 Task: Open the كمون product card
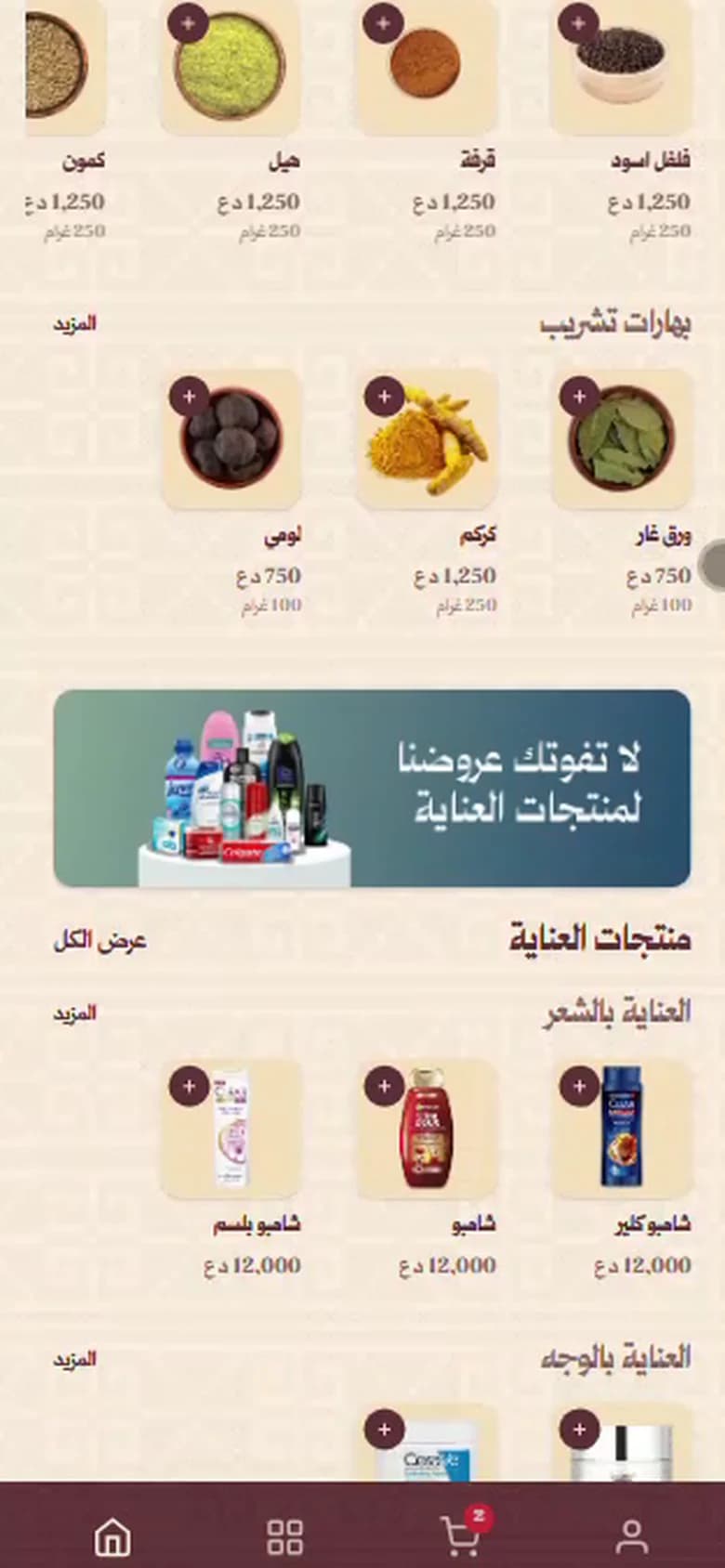(x=65, y=121)
